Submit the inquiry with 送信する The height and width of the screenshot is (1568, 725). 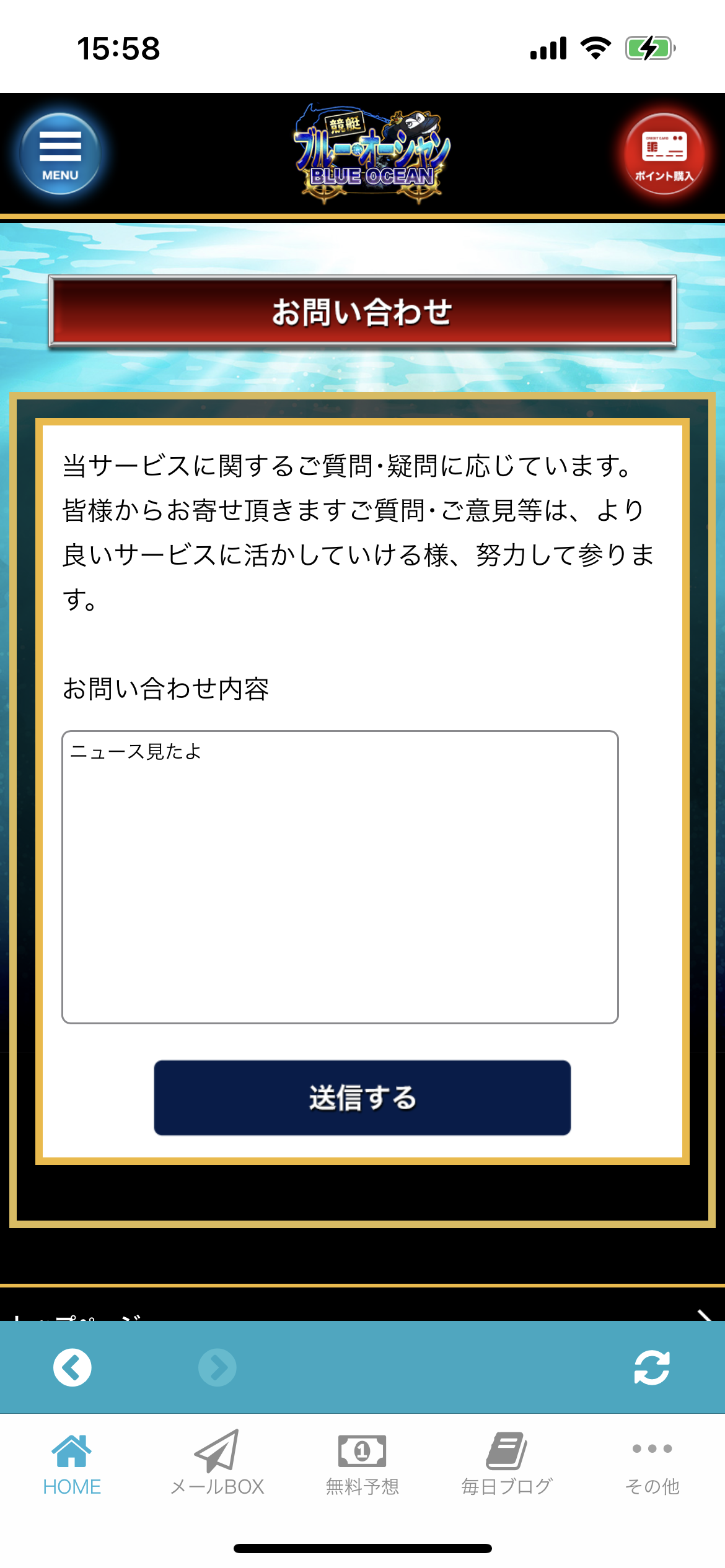(x=362, y=1097)
